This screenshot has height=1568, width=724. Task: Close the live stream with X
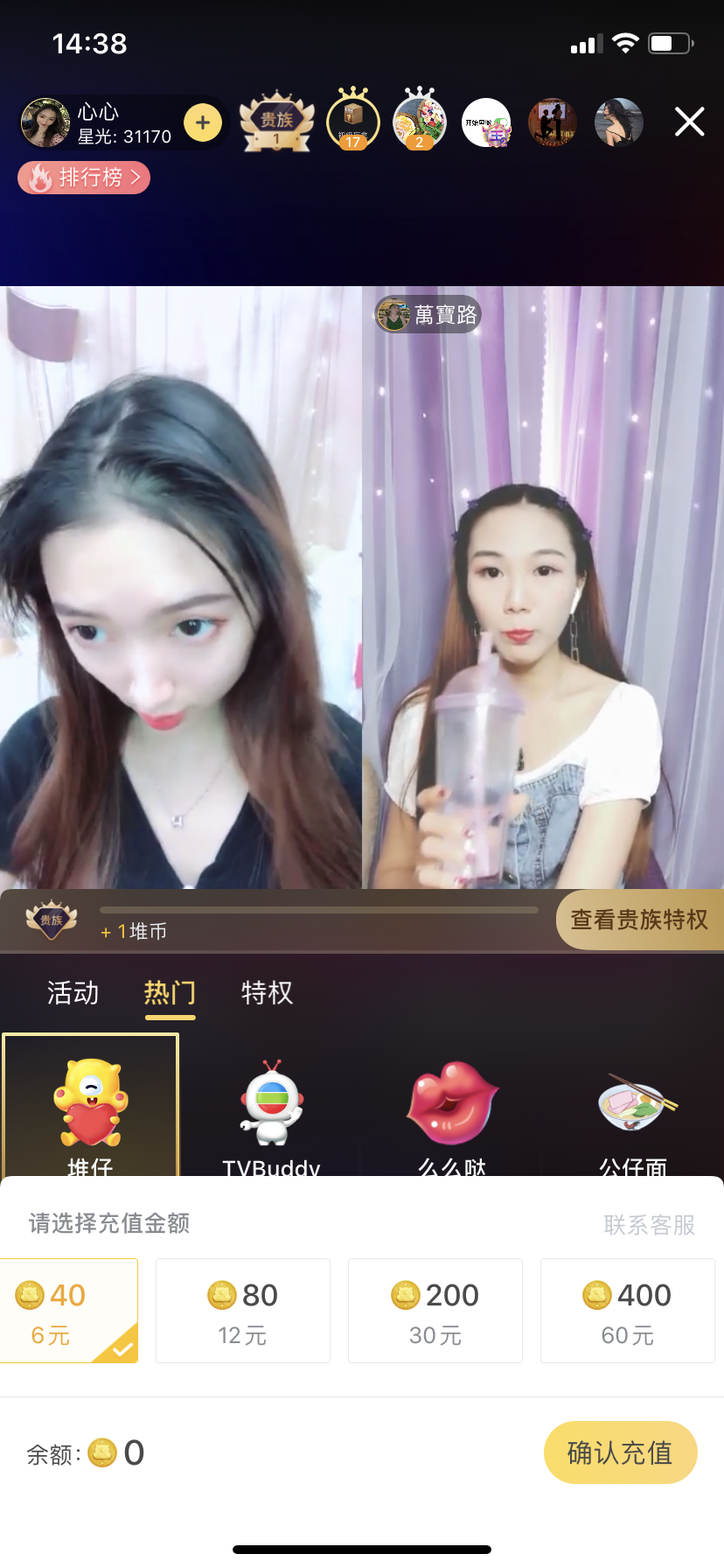(x=689, y=122)
